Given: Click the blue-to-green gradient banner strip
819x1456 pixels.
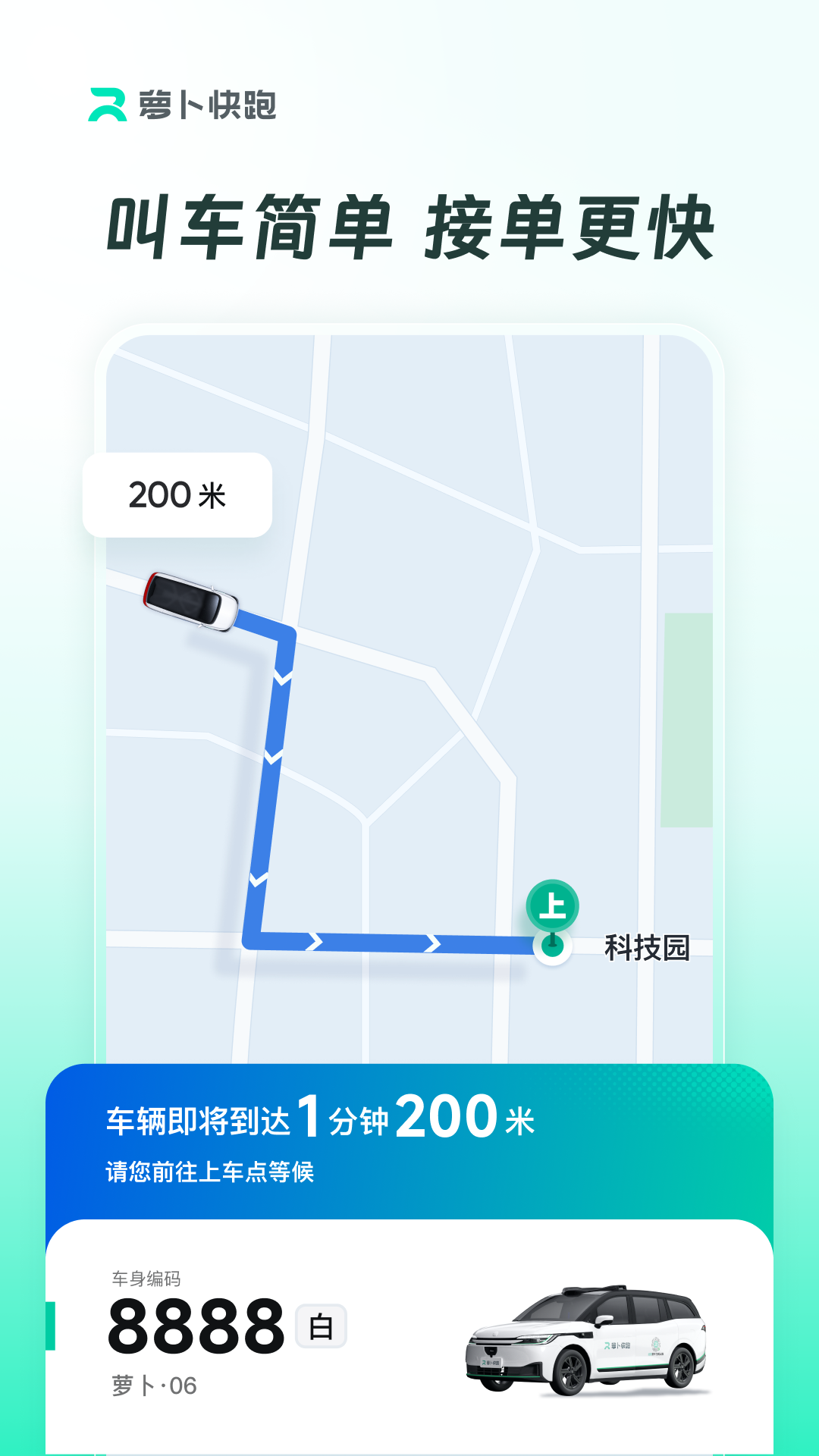Looking at the screenshot, I should (x=409, y=1137).
